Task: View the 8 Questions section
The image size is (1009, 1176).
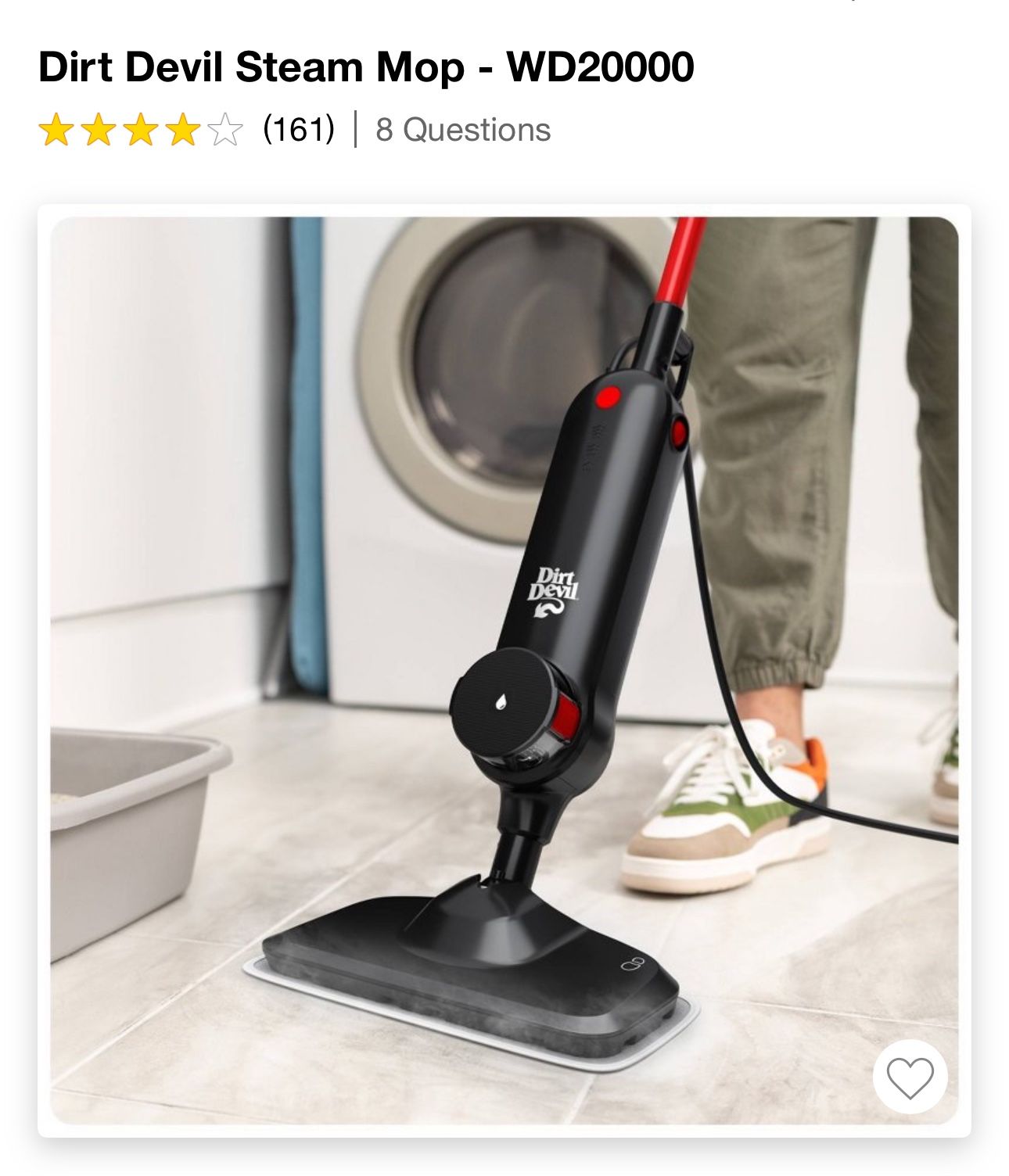Action: pos(463,130)
